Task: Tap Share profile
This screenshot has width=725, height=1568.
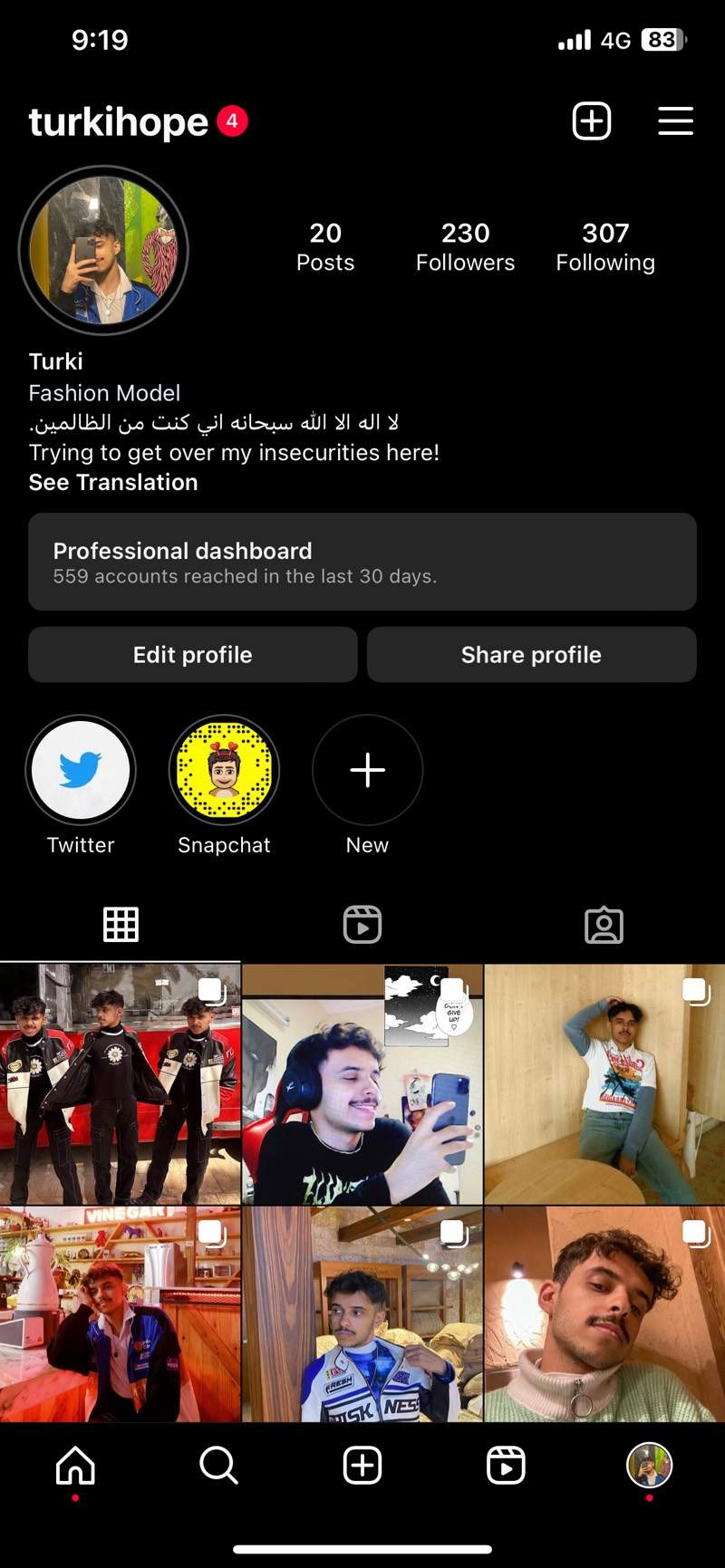Action: click(x=531, y=654)
